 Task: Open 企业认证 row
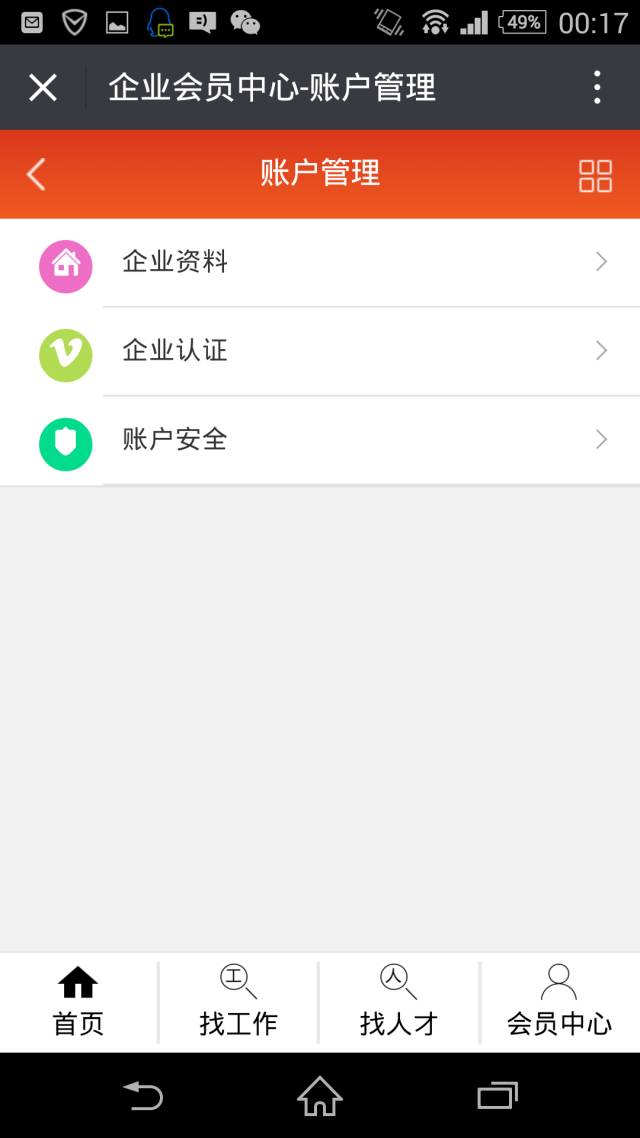[x=320, y=352]
